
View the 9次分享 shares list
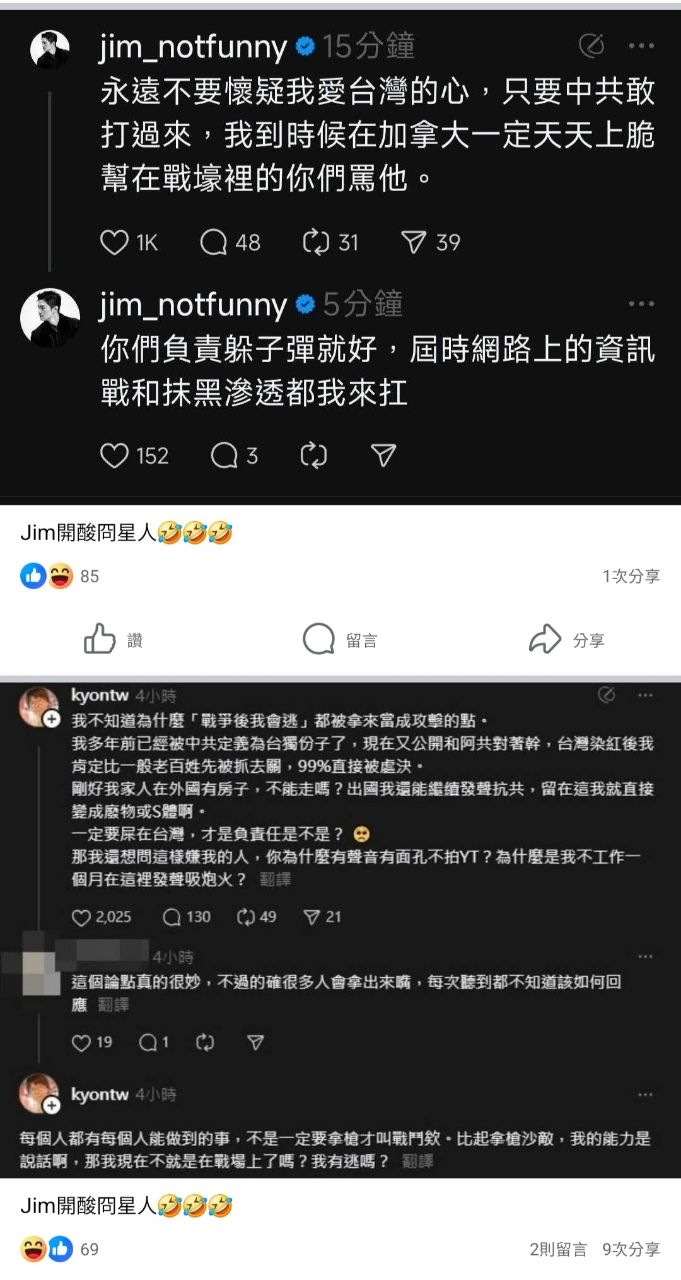(x=631, y=1249)
